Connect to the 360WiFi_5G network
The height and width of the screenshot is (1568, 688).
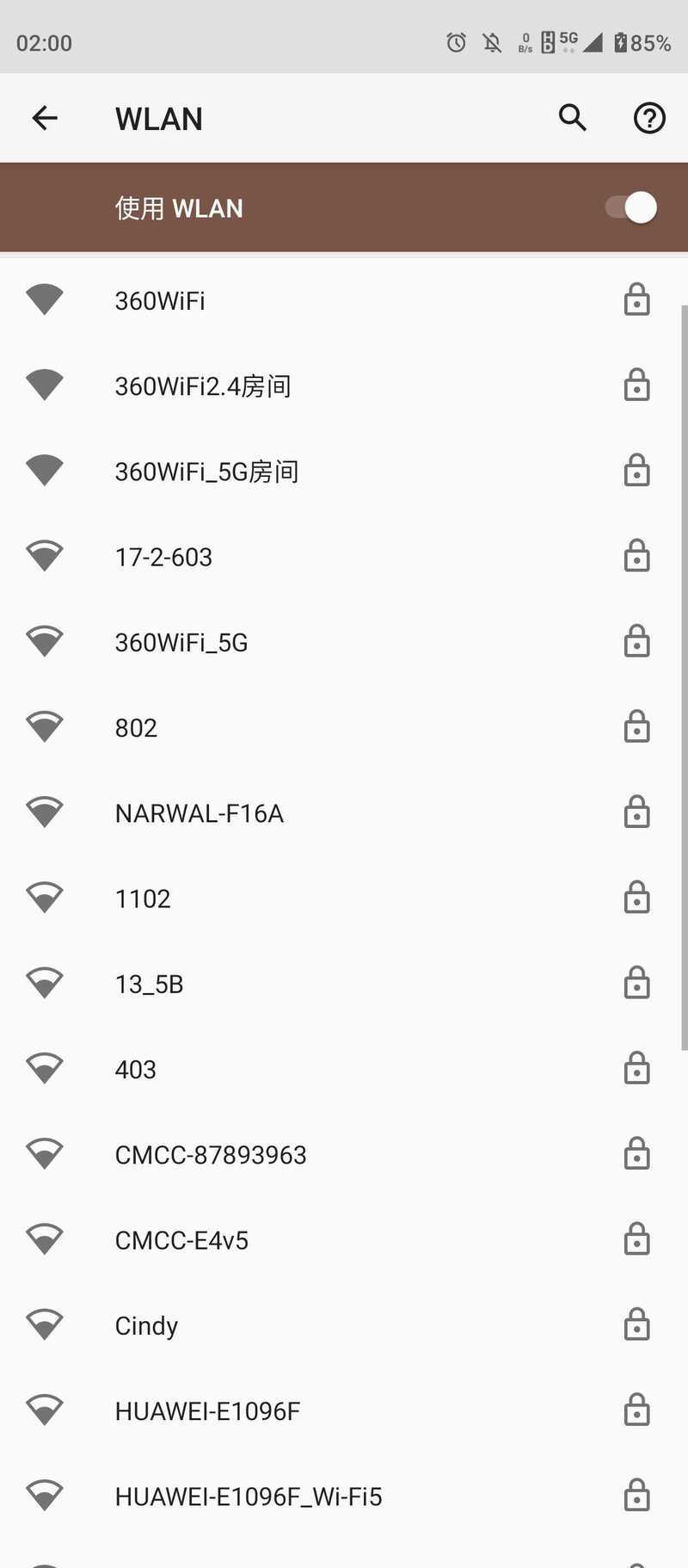pos(344,642)
